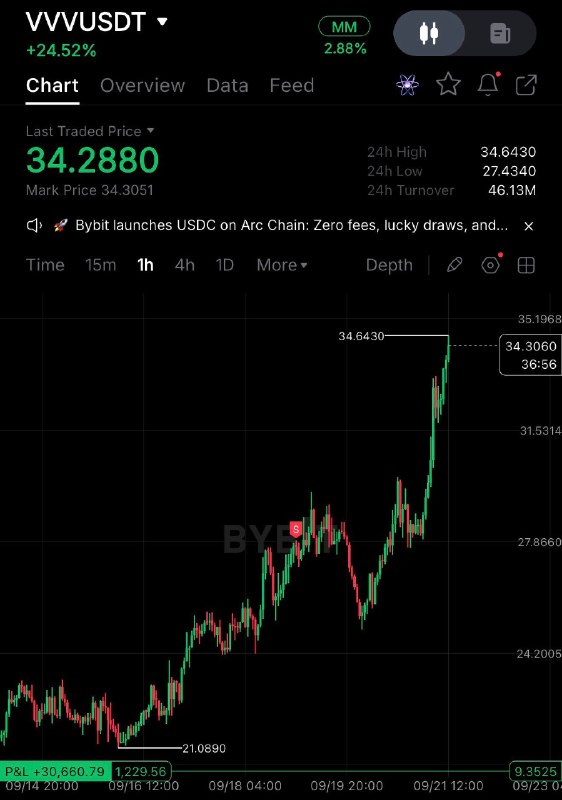Add VVVUSDT to favorites with the star

[x=448, y=84]
